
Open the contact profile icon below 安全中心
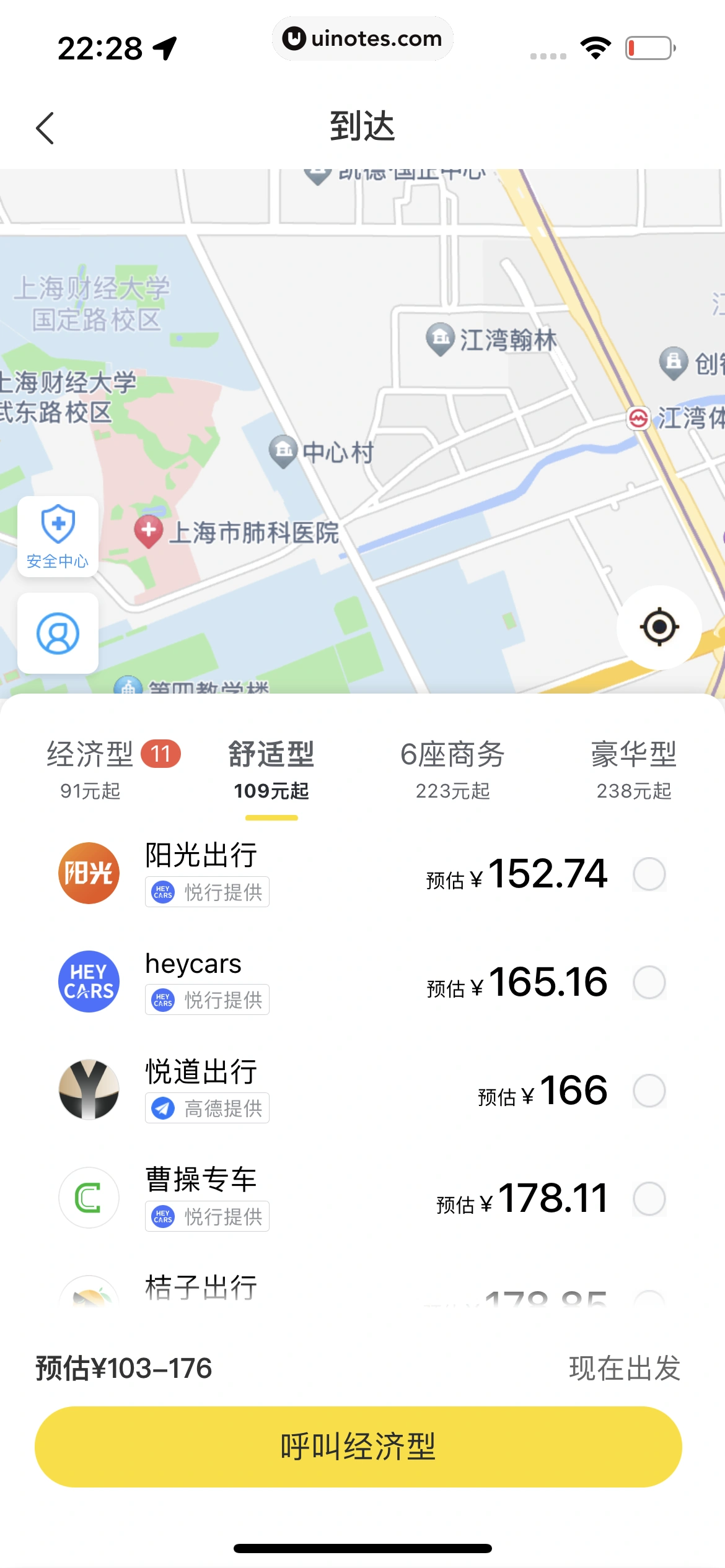[x=58, y=633]
